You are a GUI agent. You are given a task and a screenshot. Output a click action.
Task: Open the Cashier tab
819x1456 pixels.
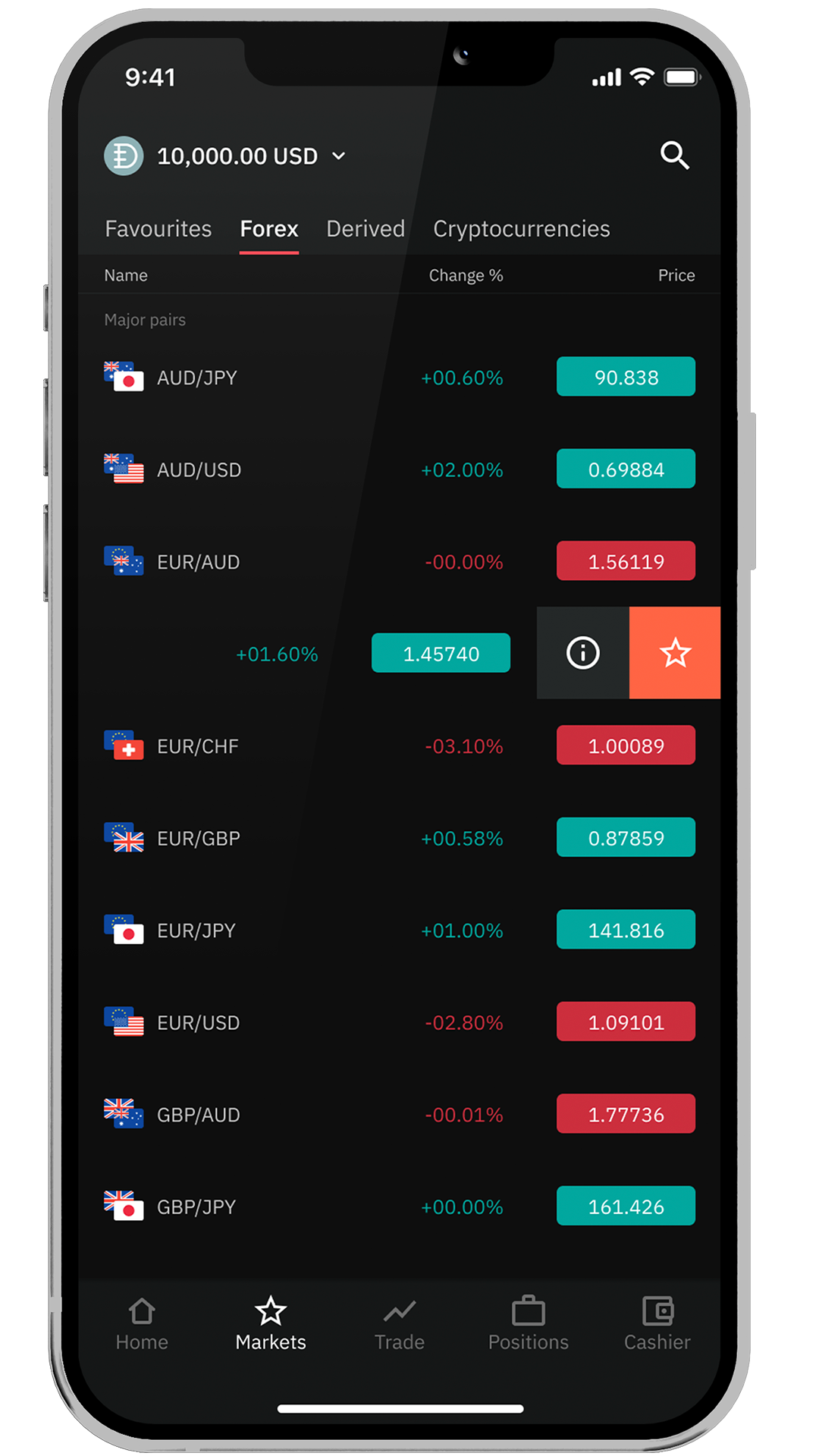[x=657, y=1323]
